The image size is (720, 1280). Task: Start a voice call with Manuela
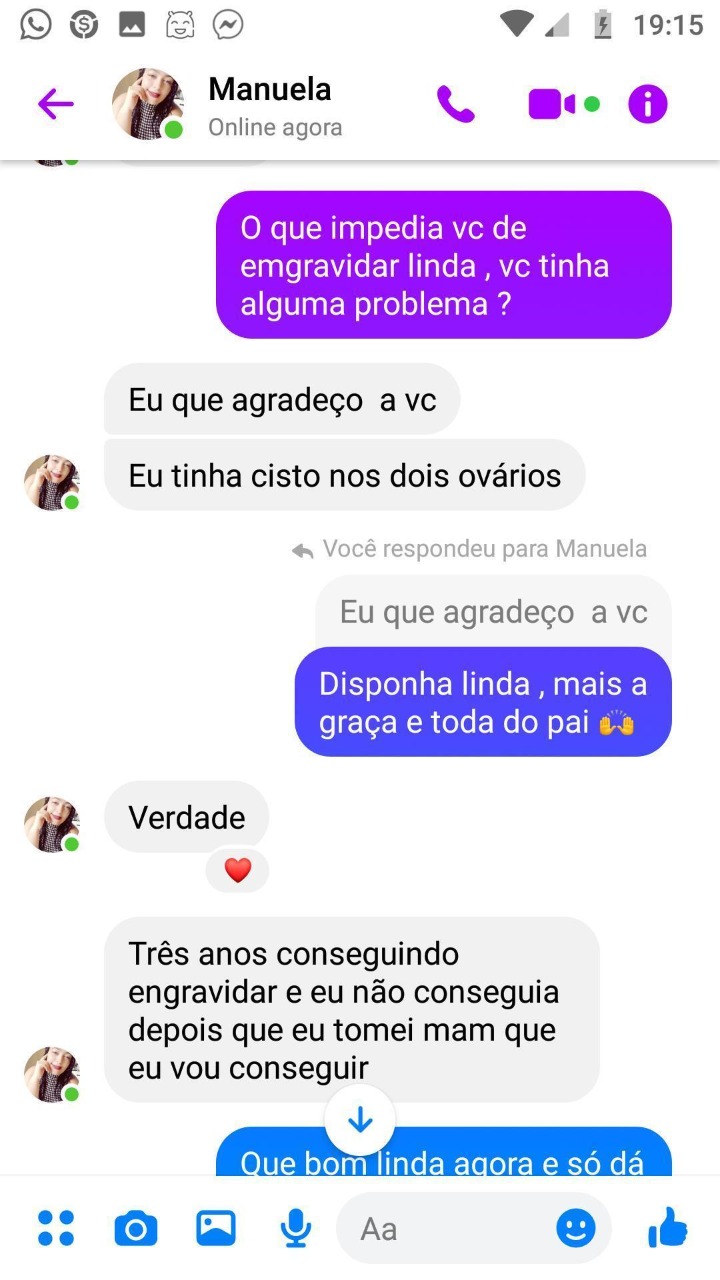tap(456, 104)
